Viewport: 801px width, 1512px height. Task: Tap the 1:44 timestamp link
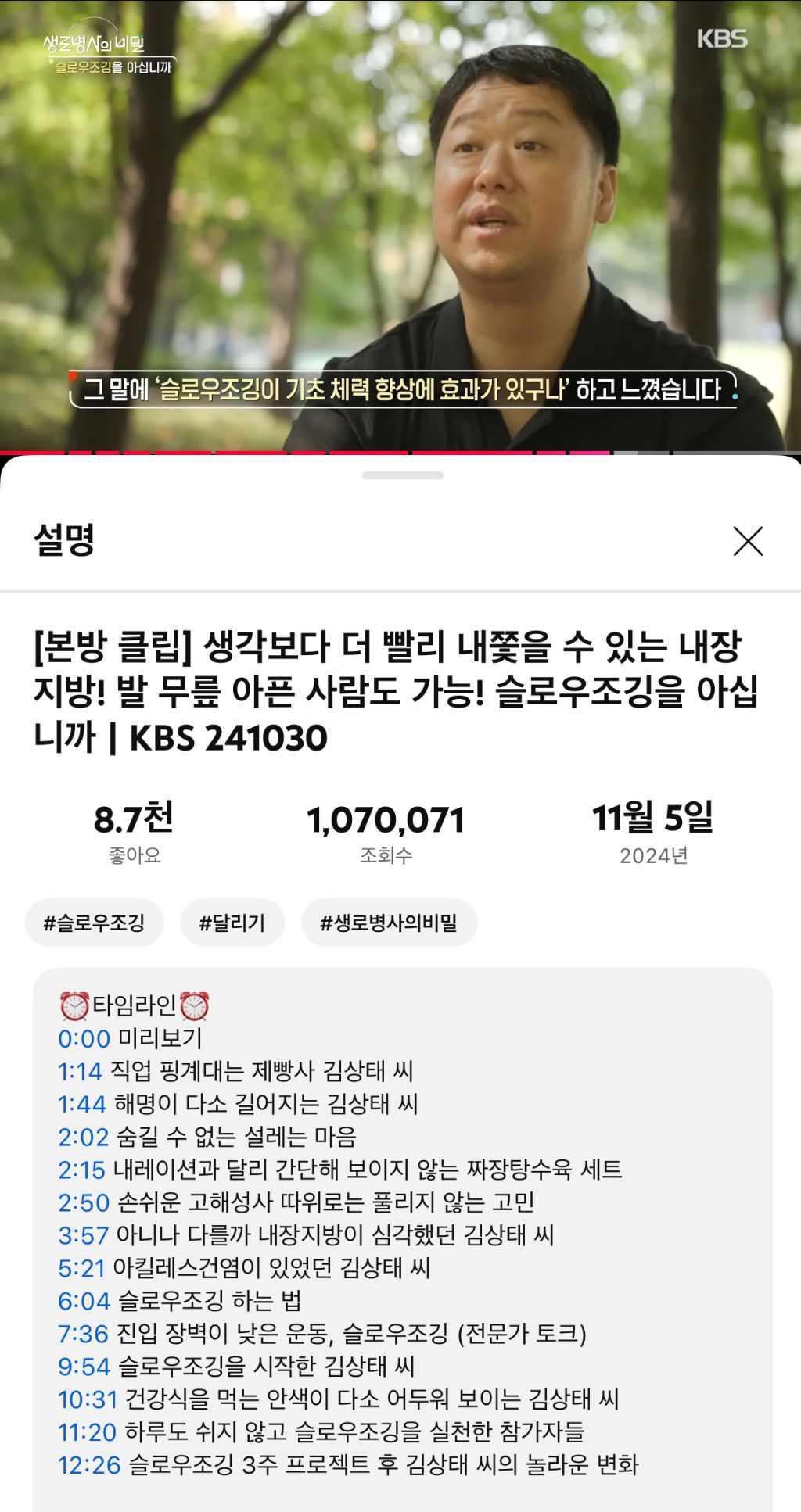(x=81, y=1105)
